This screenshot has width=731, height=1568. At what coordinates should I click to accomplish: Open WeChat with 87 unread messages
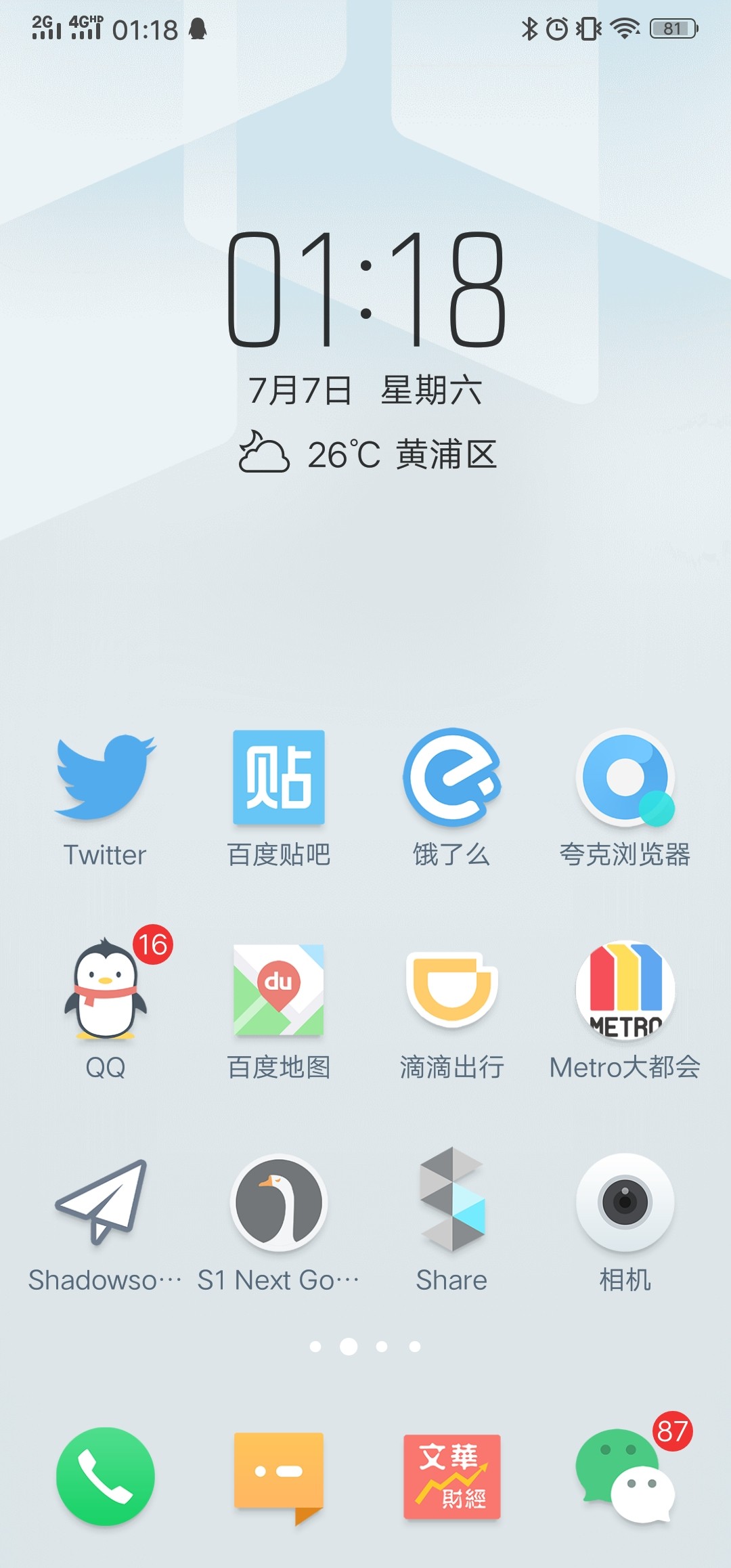[625, 1477]
